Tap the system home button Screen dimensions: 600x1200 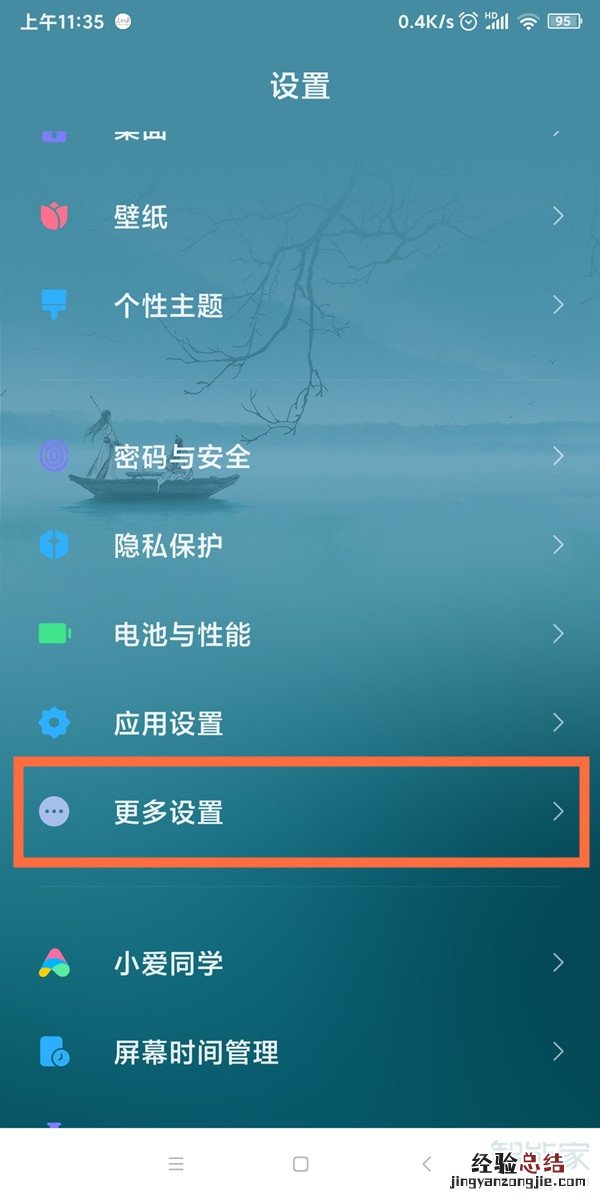click(300, 1164)
